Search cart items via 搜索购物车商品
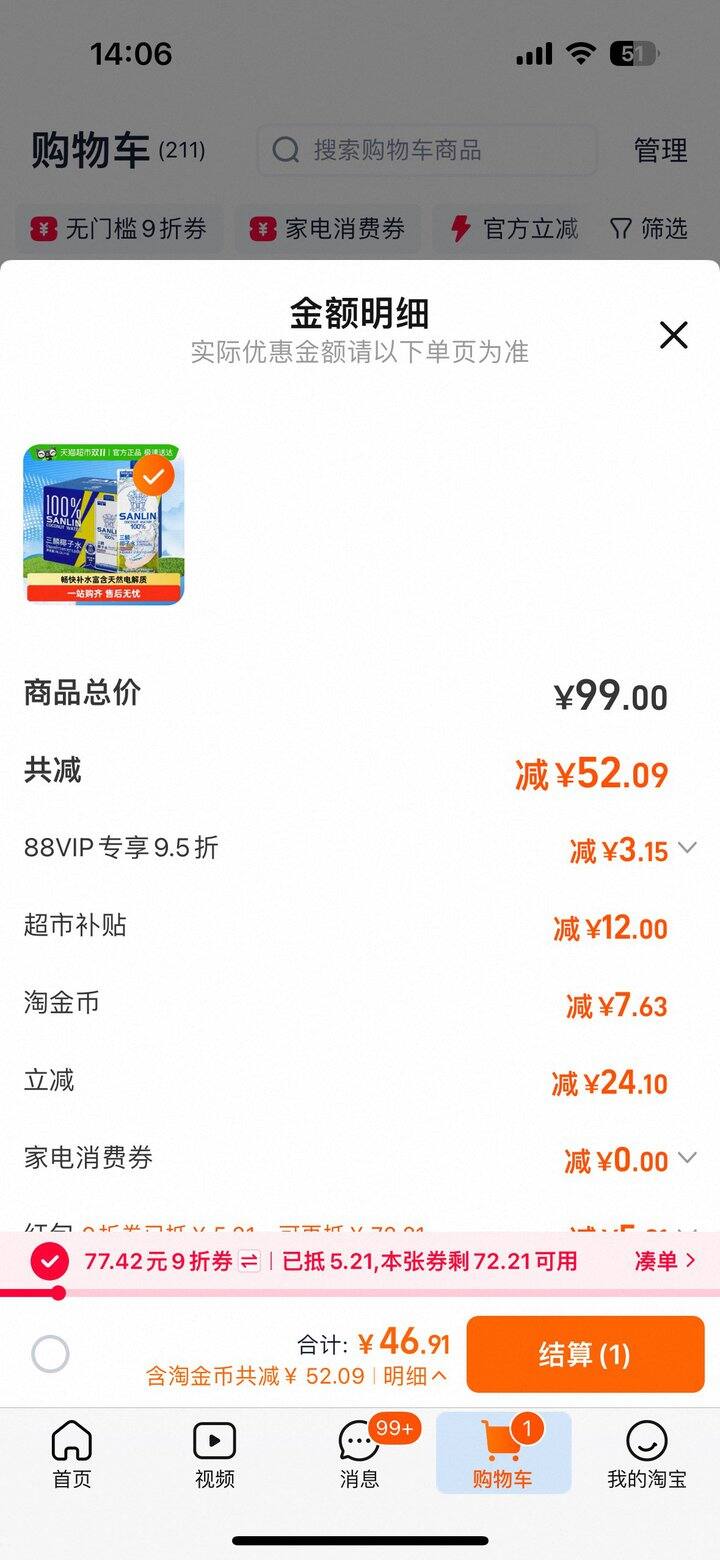Screen dimensions: 720x1560 428,150
